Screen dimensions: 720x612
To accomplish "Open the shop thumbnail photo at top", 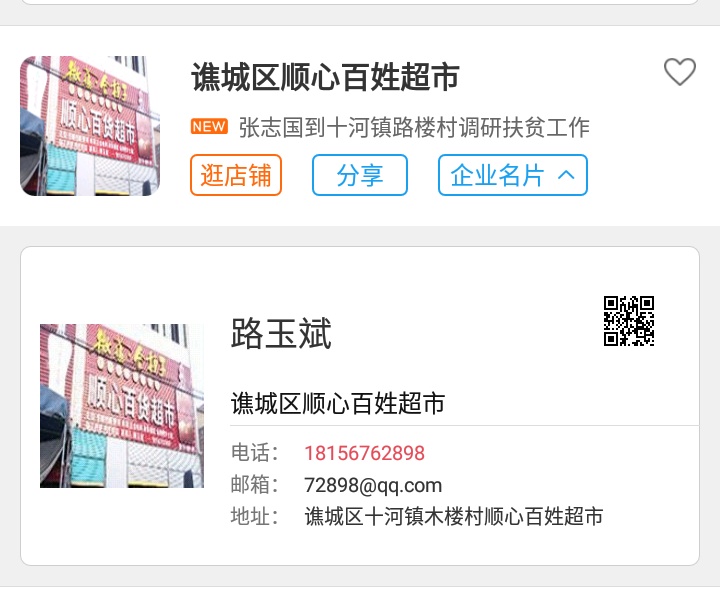I will point(90,126).
